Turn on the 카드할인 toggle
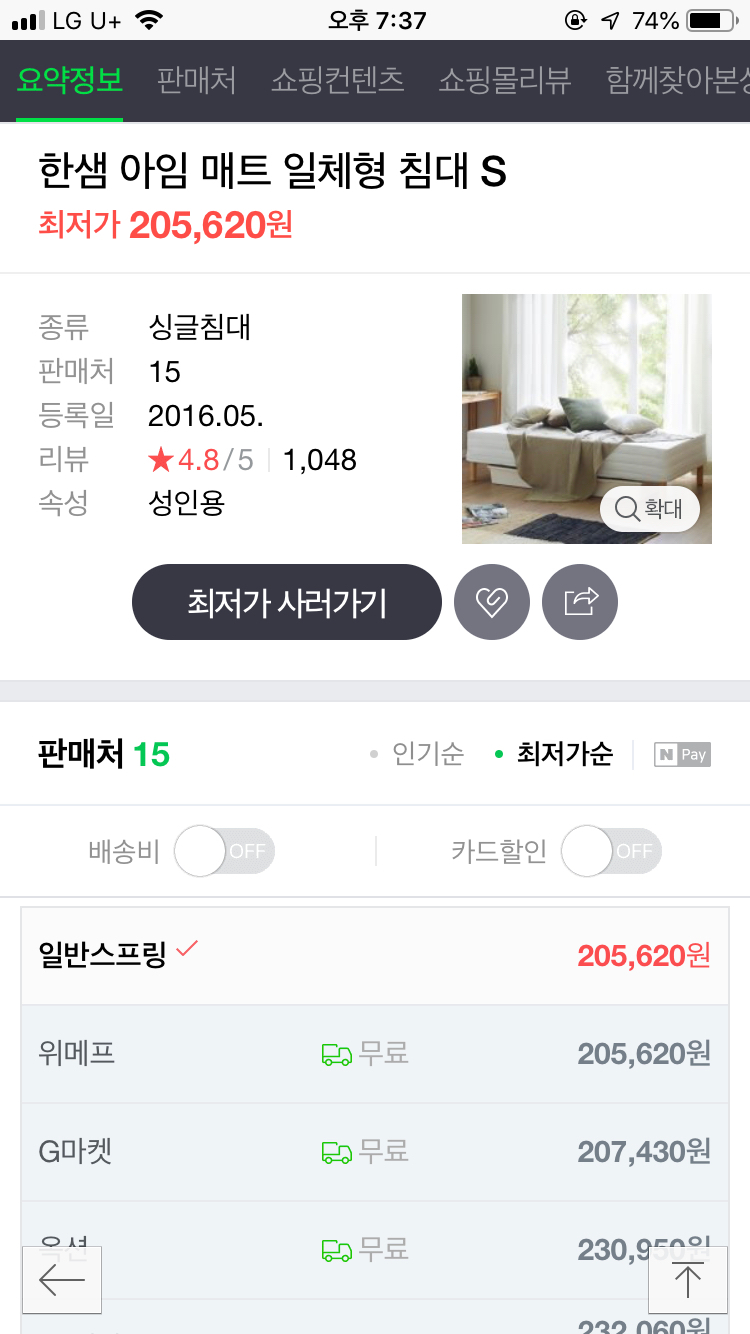 pyautogui.click(x=611, y=851)
